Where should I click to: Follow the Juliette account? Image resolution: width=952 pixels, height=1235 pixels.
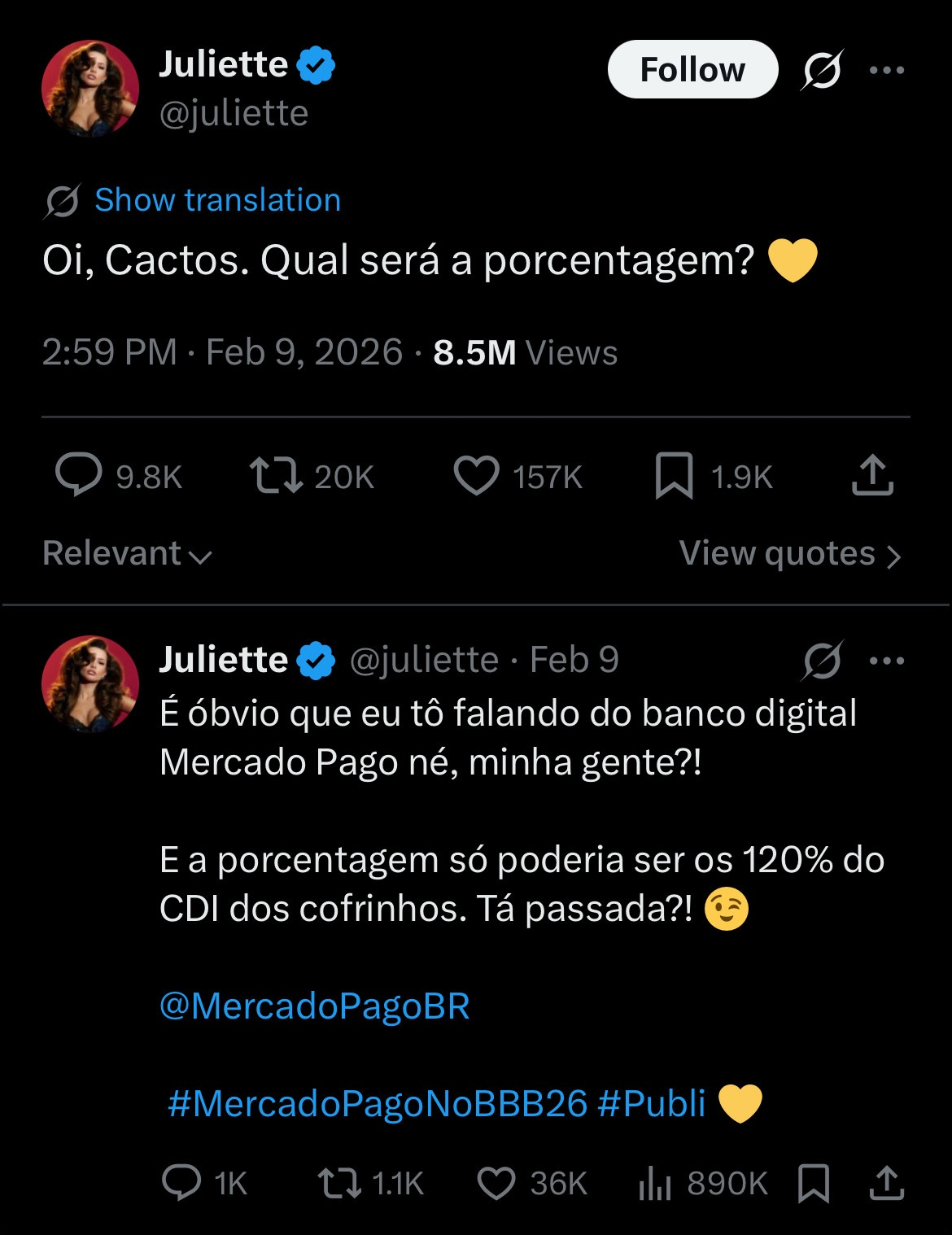692,70
